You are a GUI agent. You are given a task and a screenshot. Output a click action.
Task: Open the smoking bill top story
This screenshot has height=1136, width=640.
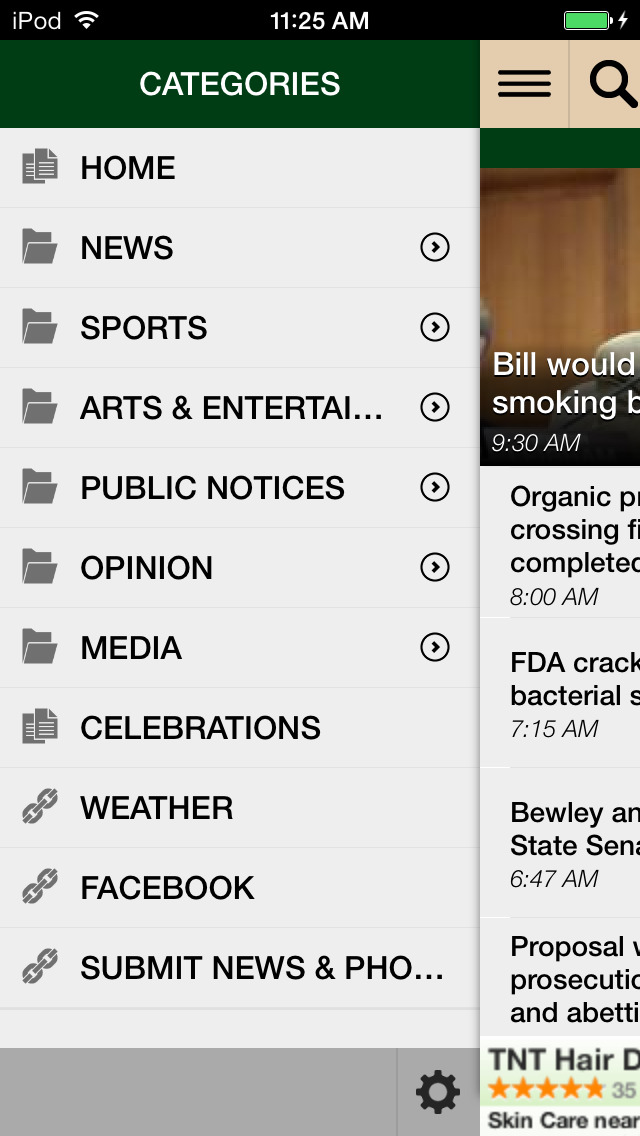pos(560,317)
